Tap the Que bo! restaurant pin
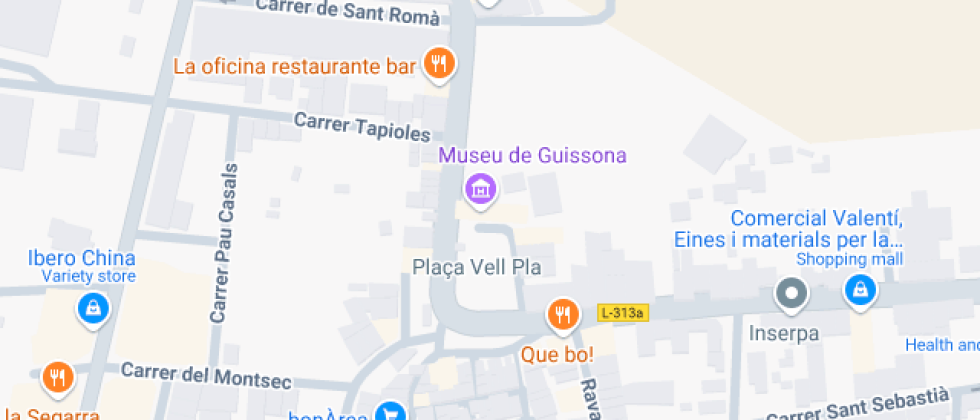Image resolution: width=980 pixels, height=420 pixels. click(x=563, y=315)
